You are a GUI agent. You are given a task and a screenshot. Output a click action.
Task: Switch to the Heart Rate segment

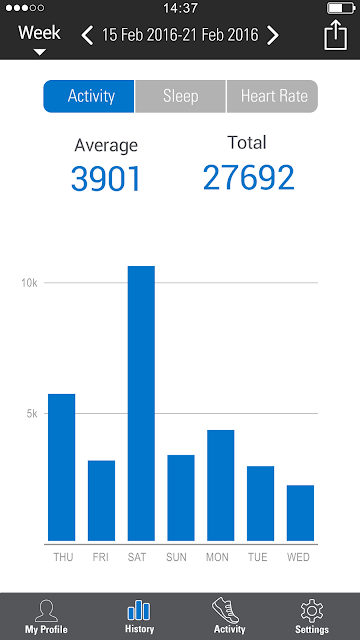272,96
